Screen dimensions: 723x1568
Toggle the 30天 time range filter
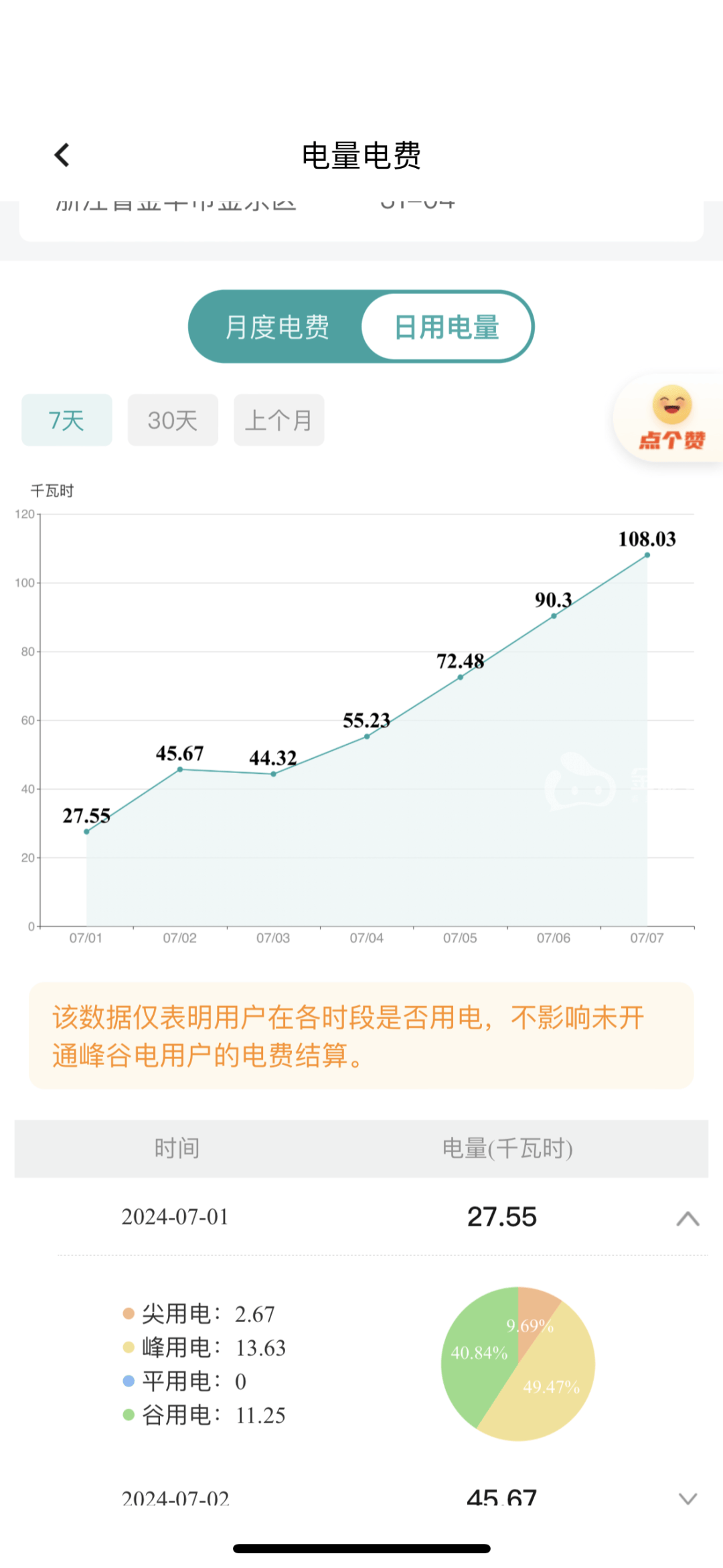(x=172, y=420)
